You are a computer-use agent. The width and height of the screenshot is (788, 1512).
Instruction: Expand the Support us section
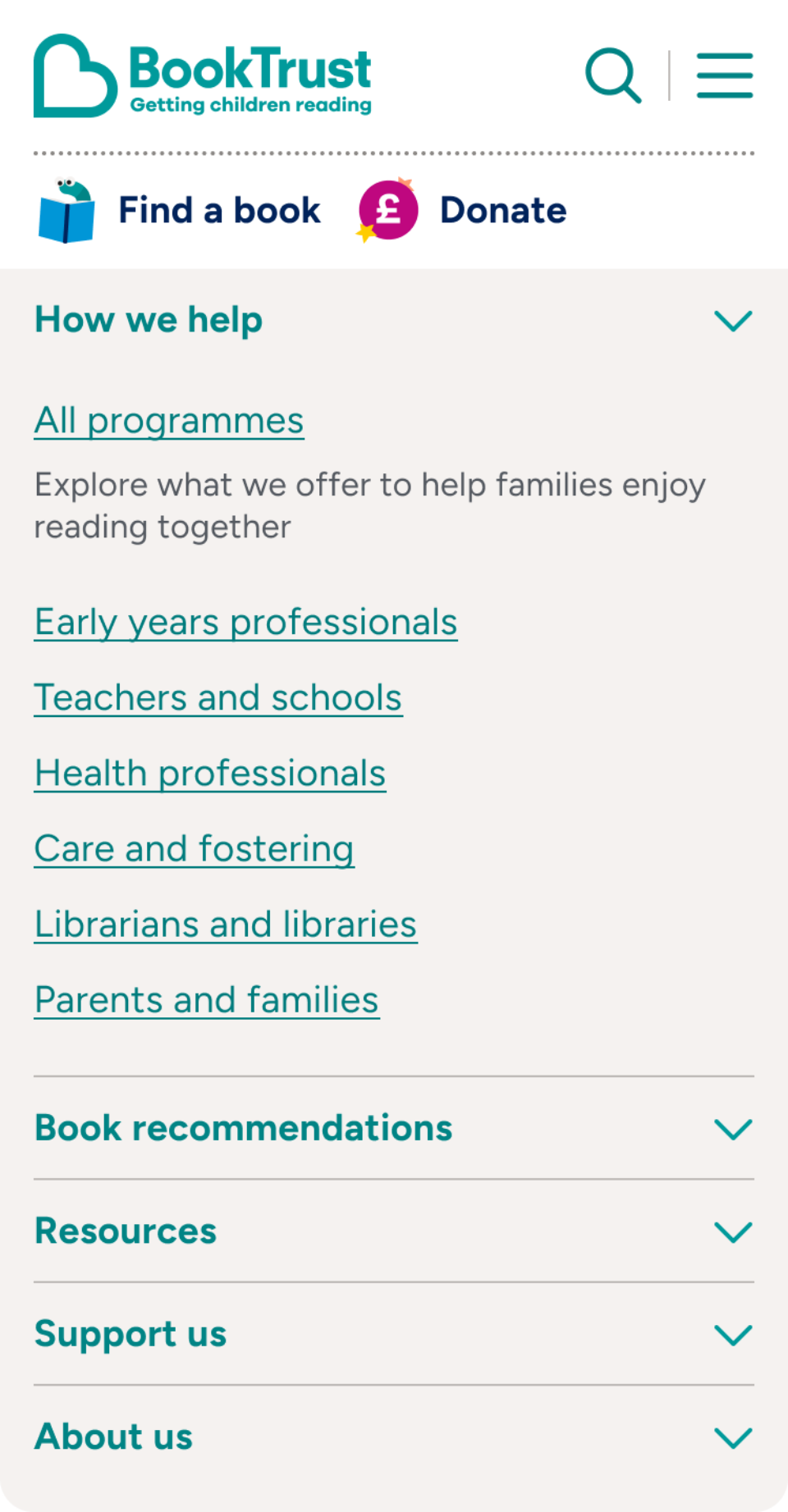tap(394, 1335)
